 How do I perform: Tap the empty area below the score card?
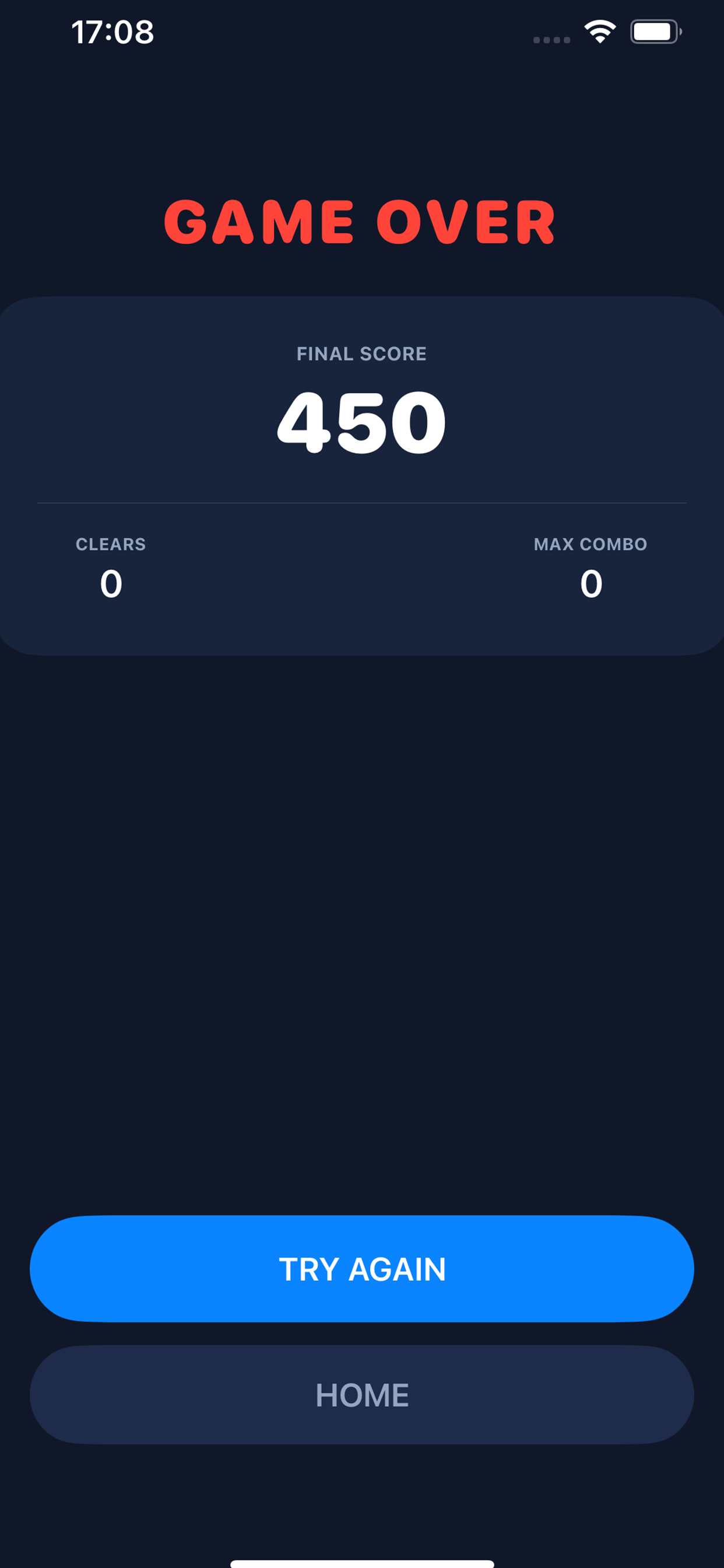pyautogui.click(x=361, y=913)
